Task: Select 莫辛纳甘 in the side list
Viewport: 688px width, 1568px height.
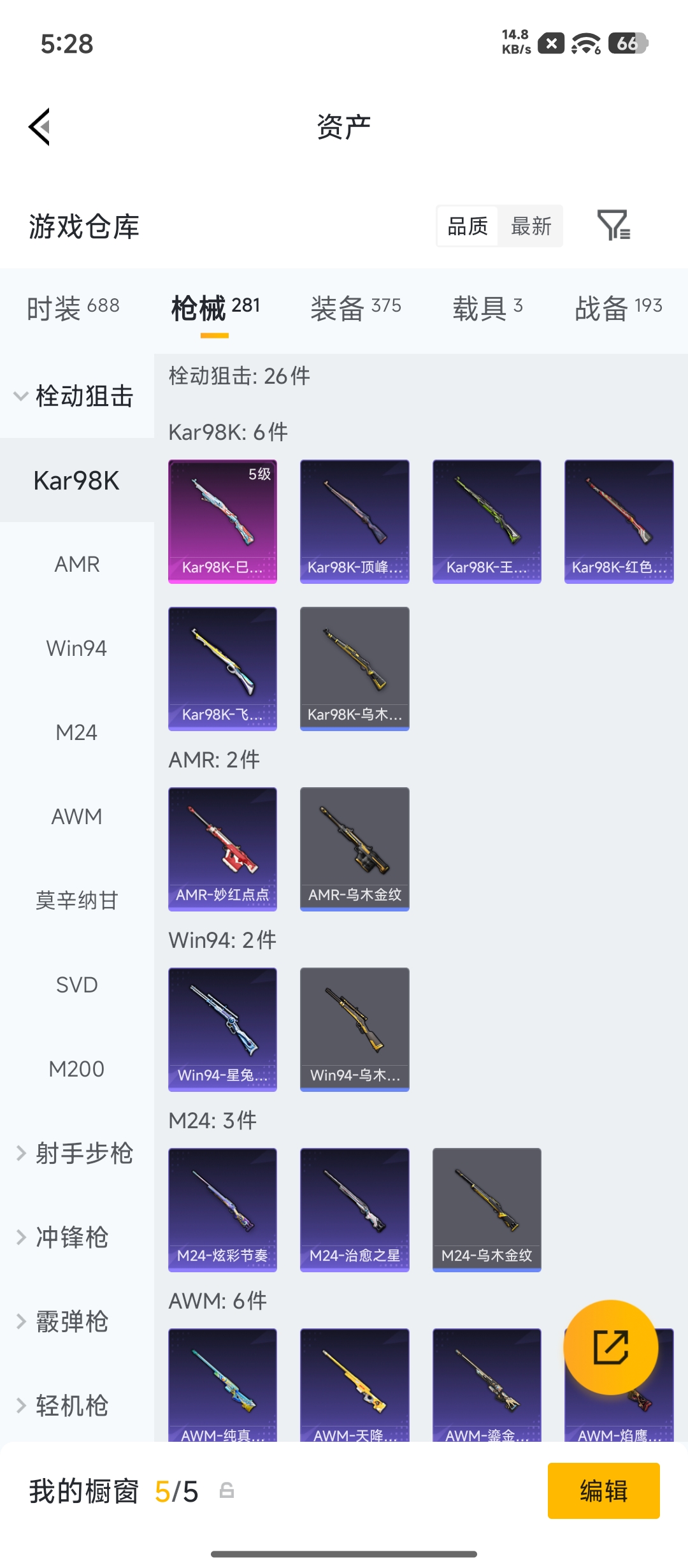Action: point(77,901)
